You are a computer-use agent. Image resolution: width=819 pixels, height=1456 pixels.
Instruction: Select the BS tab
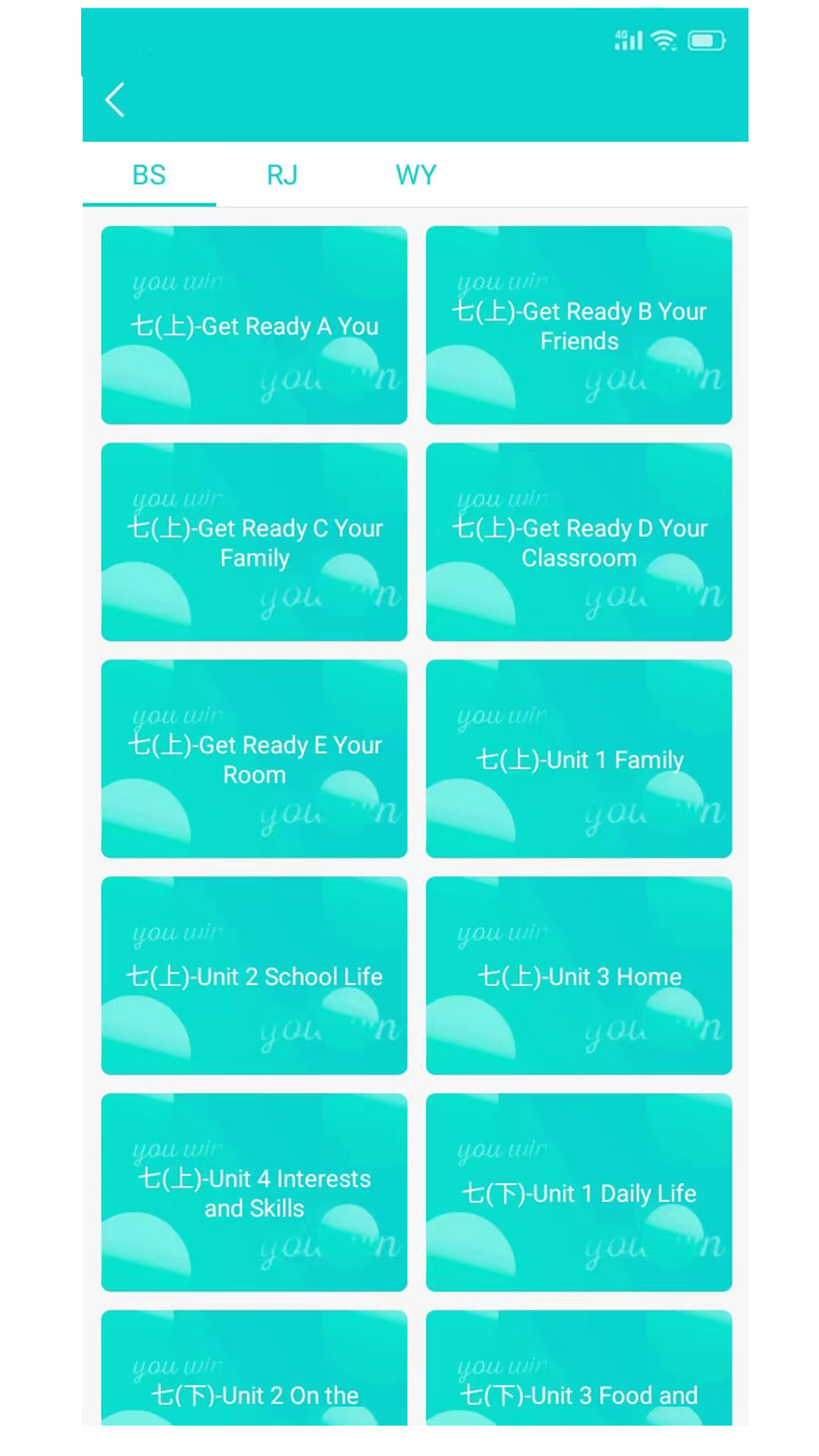point(149,175)
